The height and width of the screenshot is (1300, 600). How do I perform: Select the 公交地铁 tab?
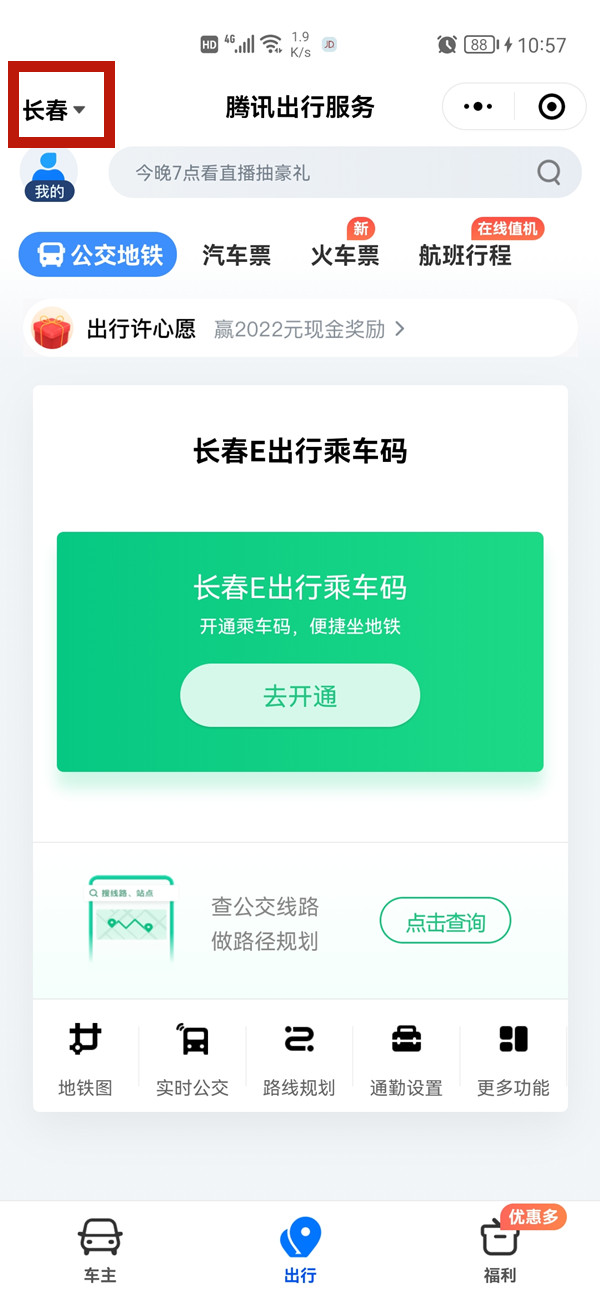point(98,255)
